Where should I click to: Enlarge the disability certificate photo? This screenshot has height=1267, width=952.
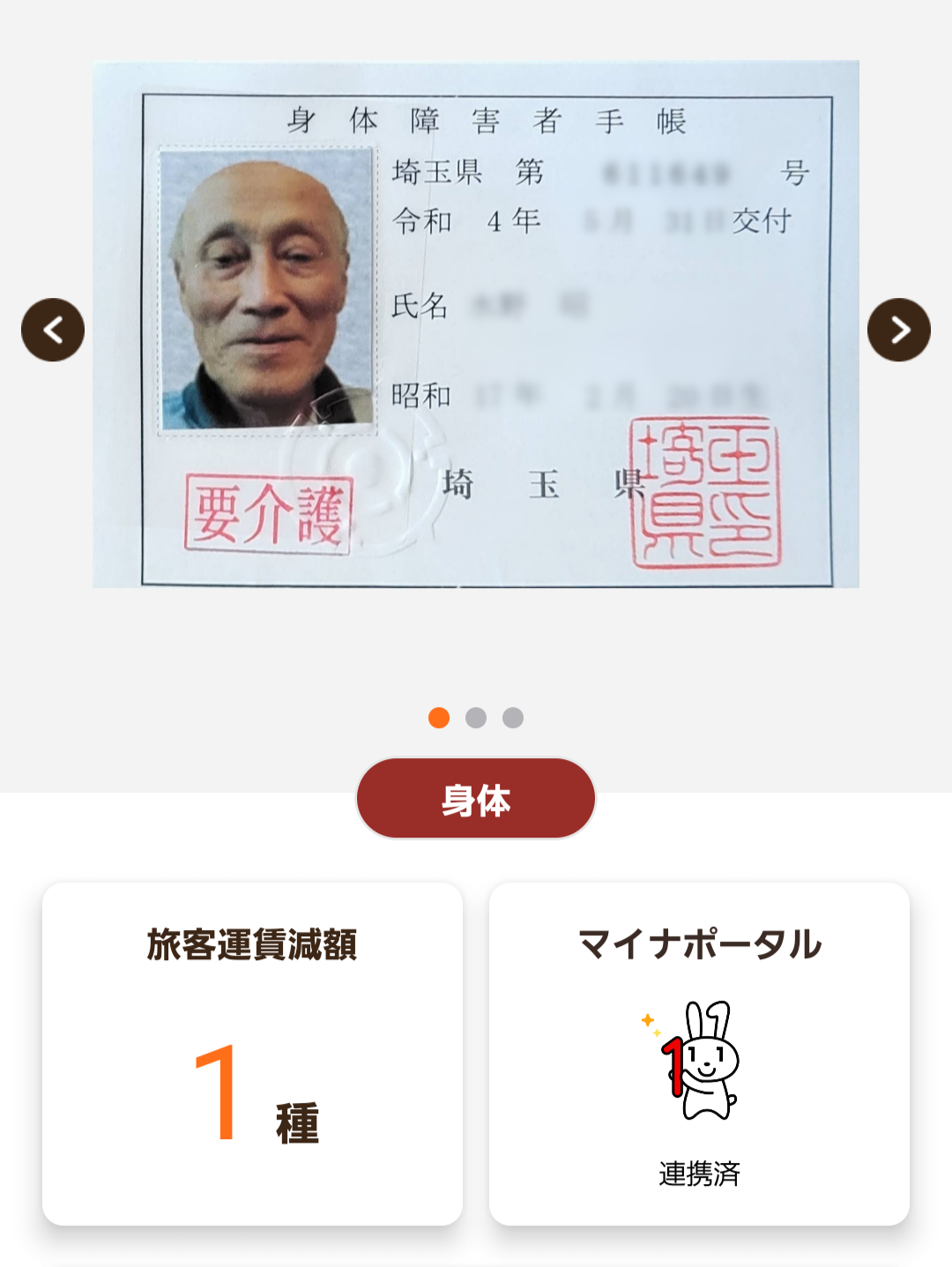click(x=476, y=324)
